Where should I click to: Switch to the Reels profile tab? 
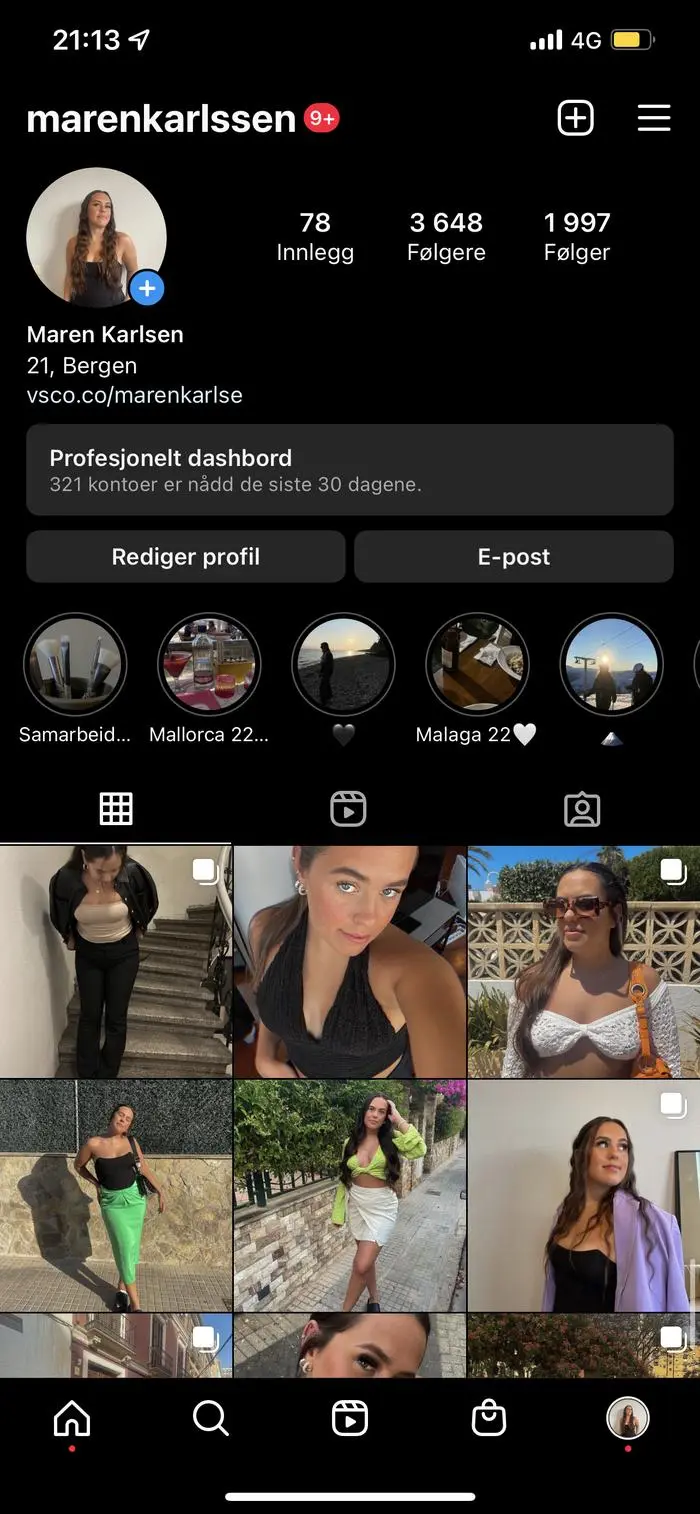[x=349, y=809]
